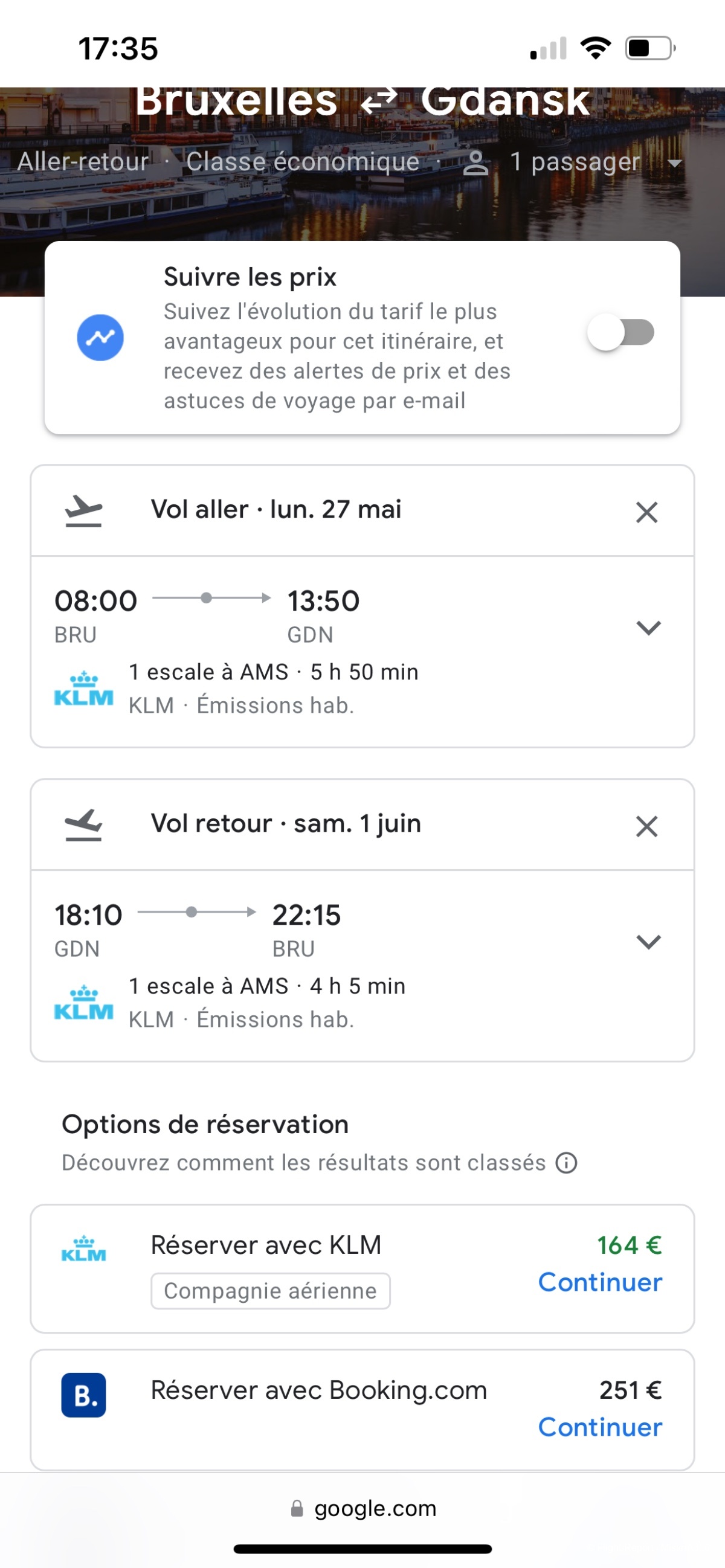
Task: Enable the Suivre les prix toggle
Action: point(620,332)
